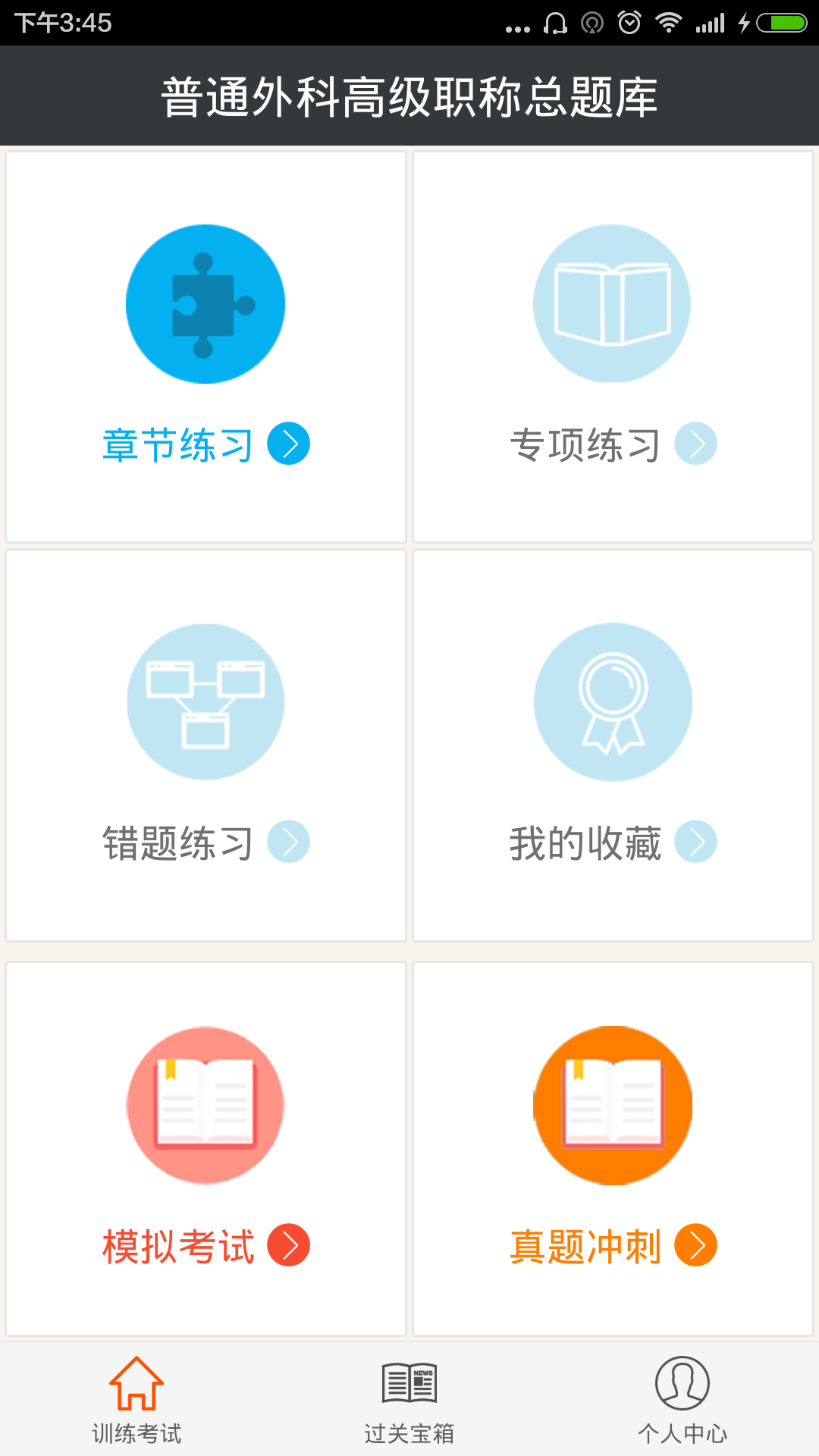This screenshot has height=1456, width=819.
Task: Click the open book icon above 专项练习
Action: coord(613,302)
